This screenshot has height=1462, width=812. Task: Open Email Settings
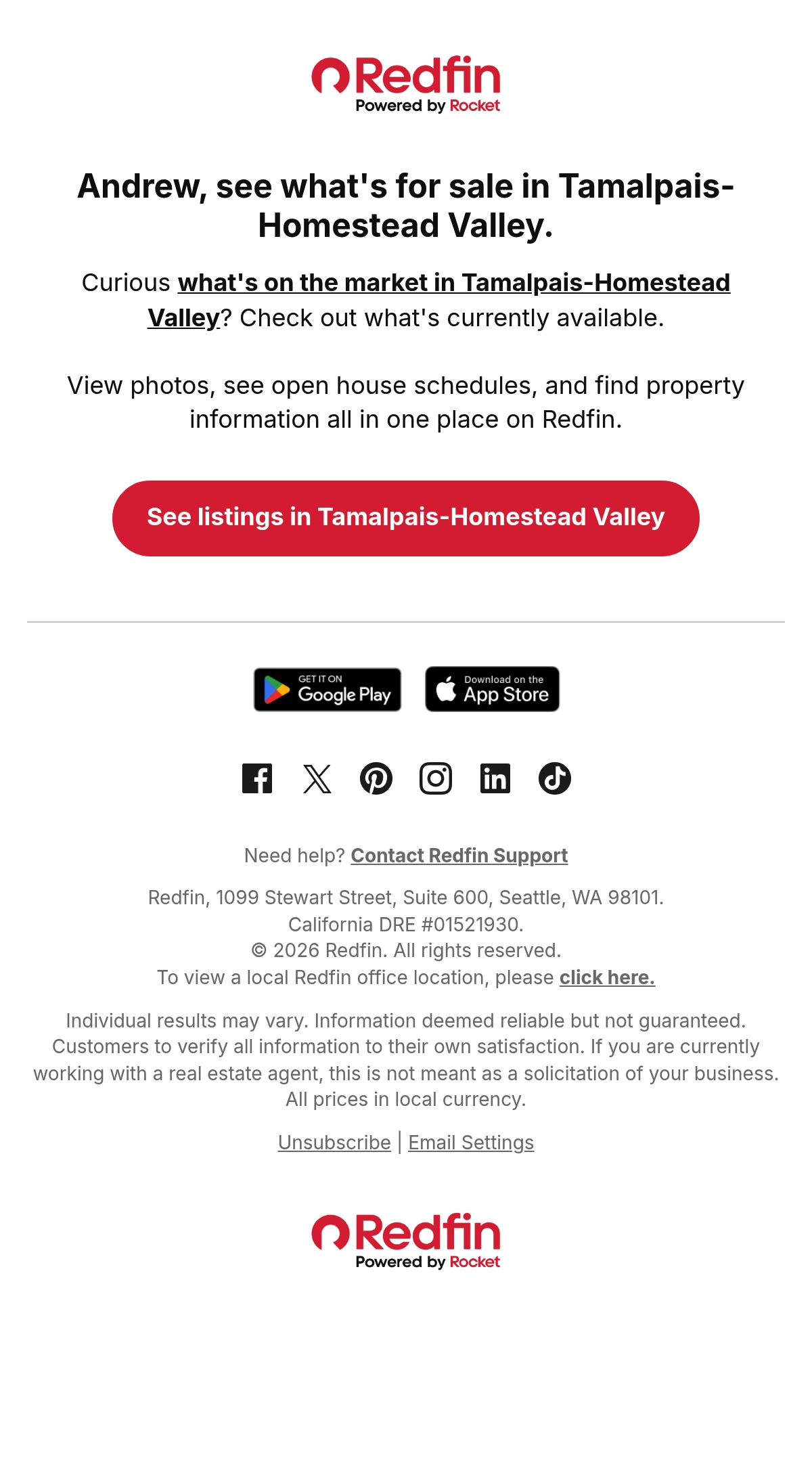[471, 1143]
